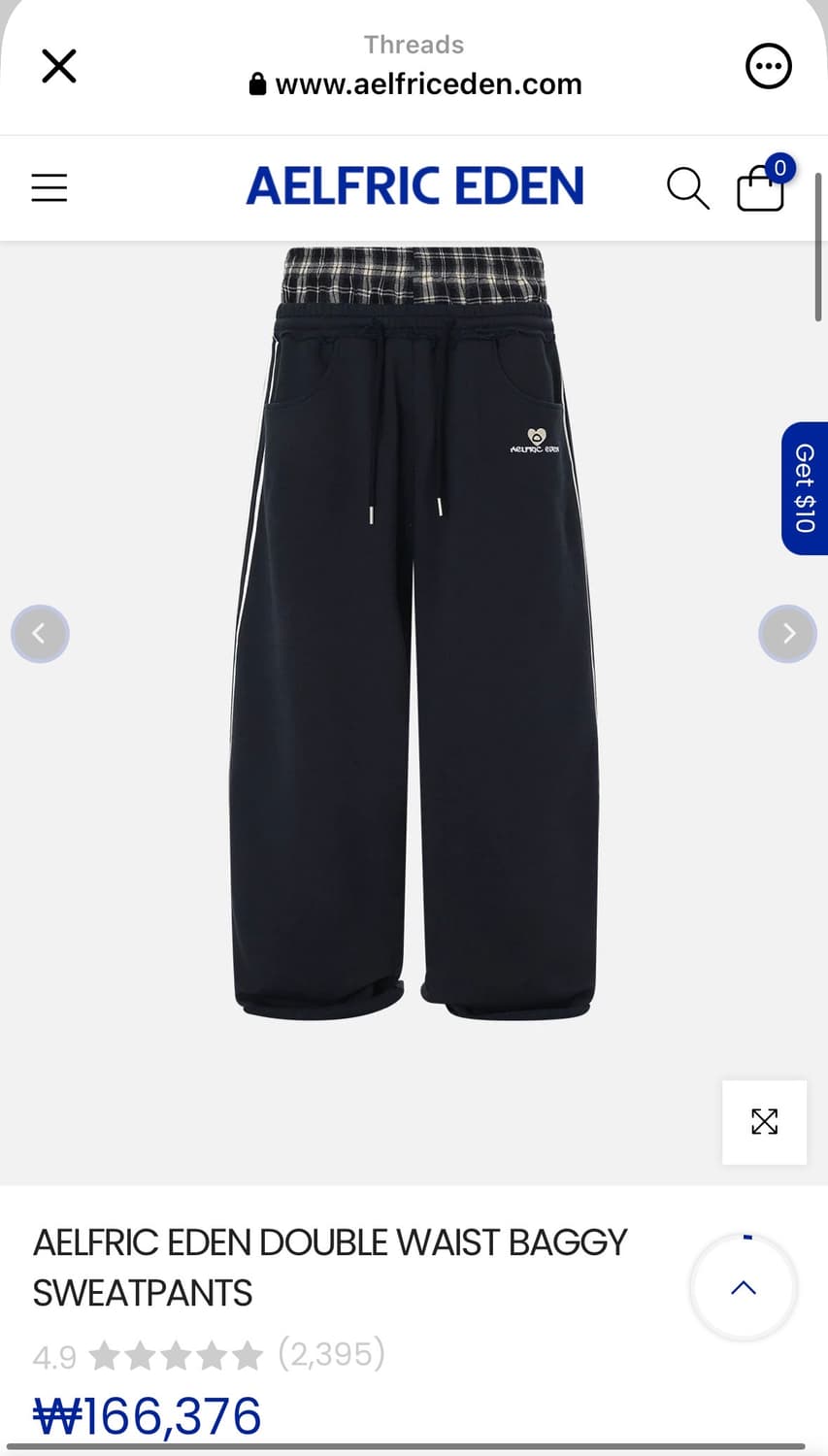The width and height of the screenshot is (828, 1456).
Task: Tap the sweatpants product image
Action: (x=414, y=633)
